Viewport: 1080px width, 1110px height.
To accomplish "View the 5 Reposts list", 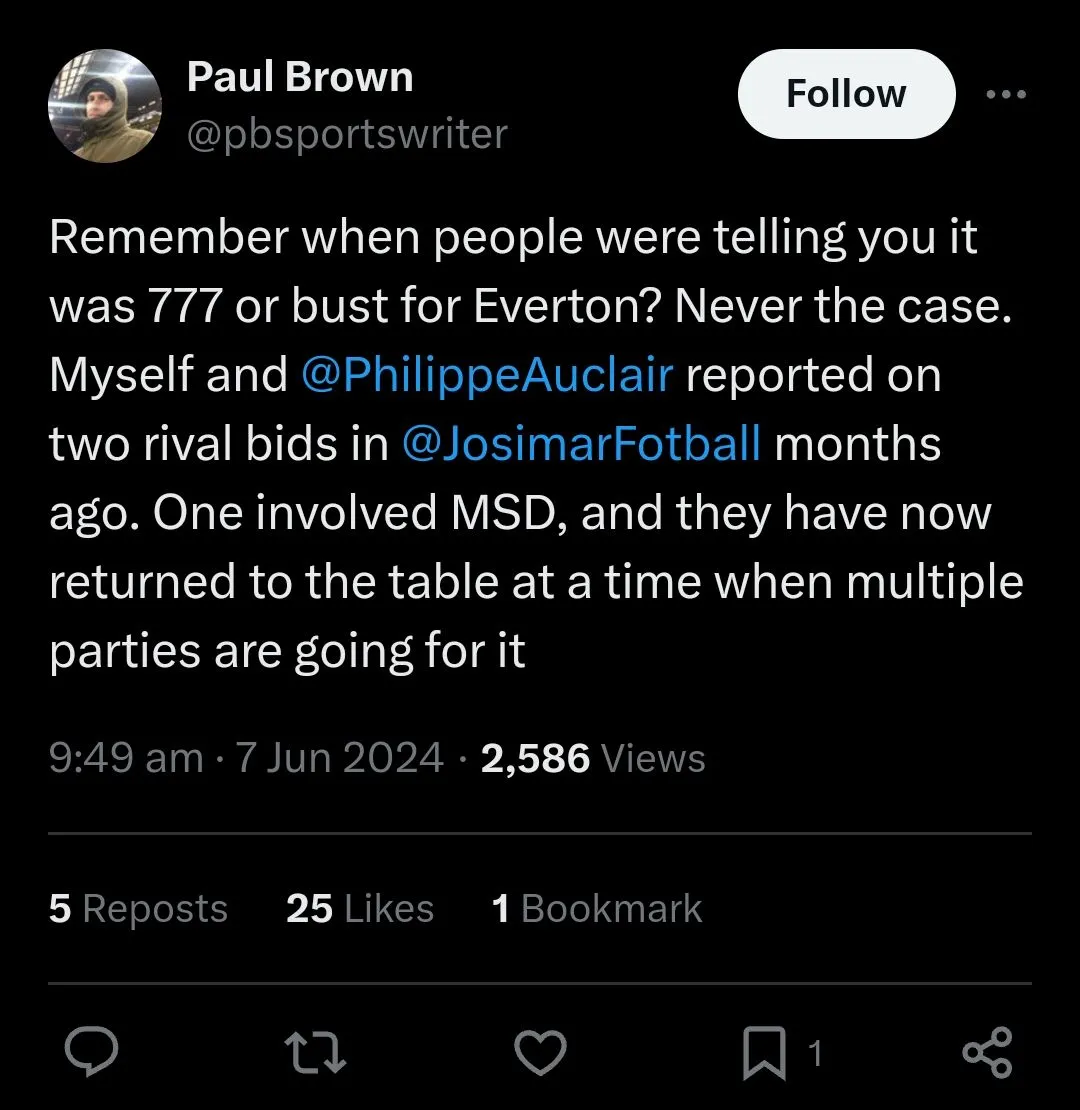I will click(x=138, y=908).
